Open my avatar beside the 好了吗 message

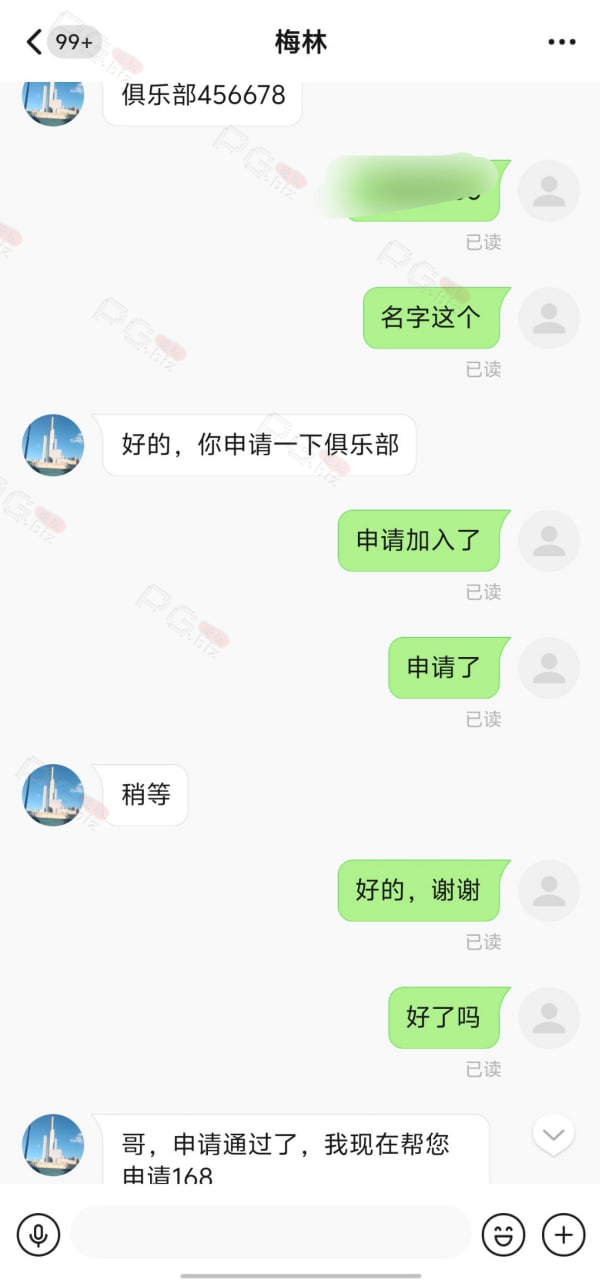click(x=549, y=1018)
